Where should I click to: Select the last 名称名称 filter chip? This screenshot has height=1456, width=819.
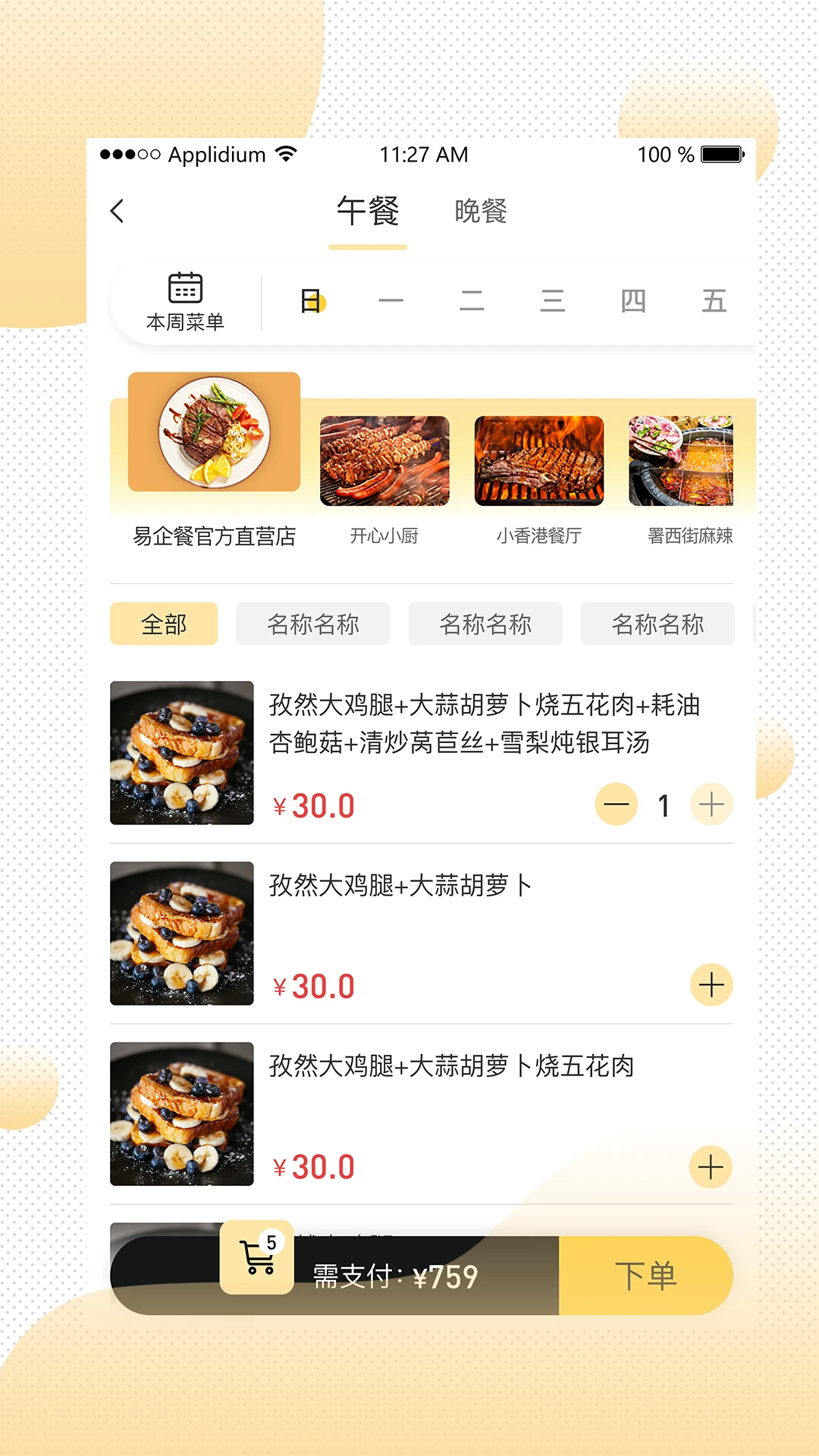pos(657,623)
